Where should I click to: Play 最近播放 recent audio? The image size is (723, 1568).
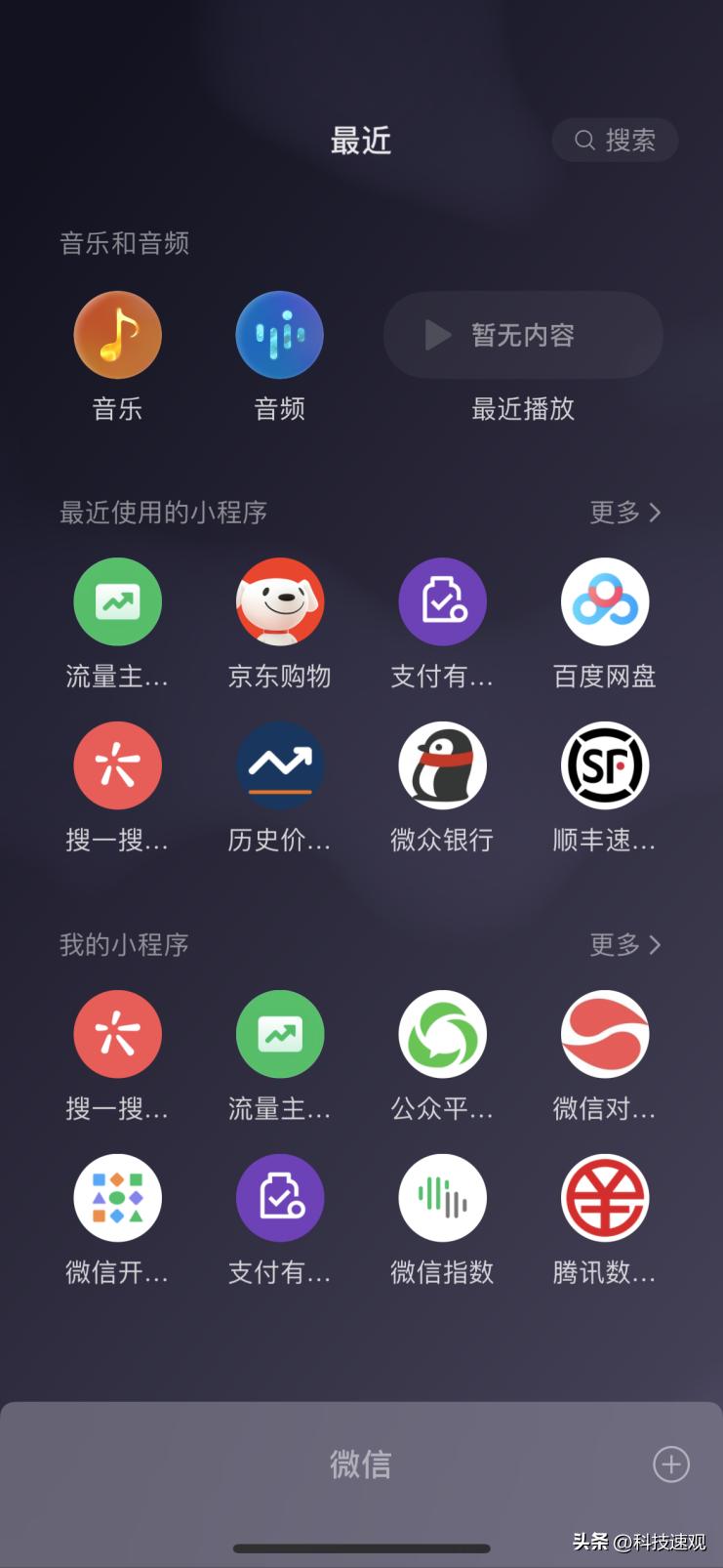point(523,335)
